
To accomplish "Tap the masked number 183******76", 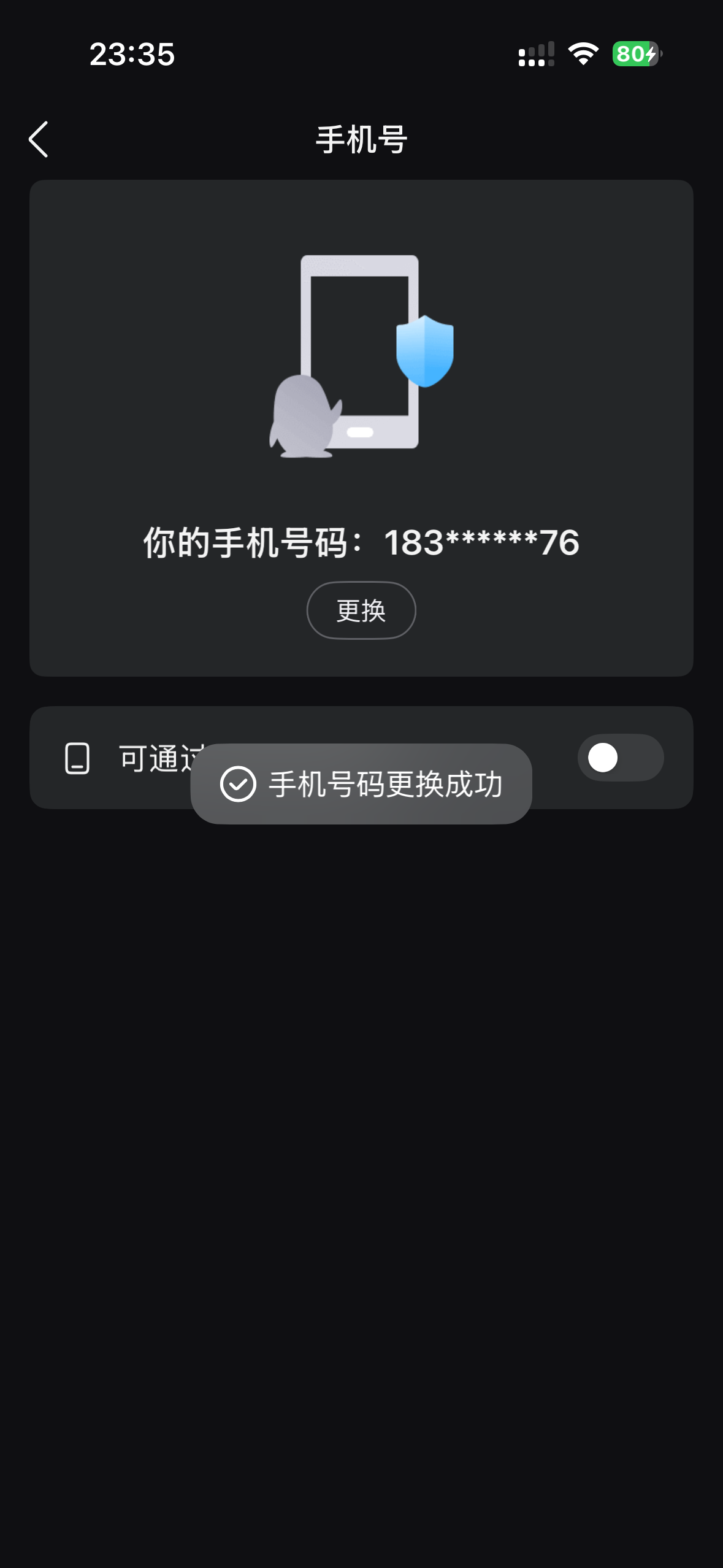I will [x=481, y=542].
